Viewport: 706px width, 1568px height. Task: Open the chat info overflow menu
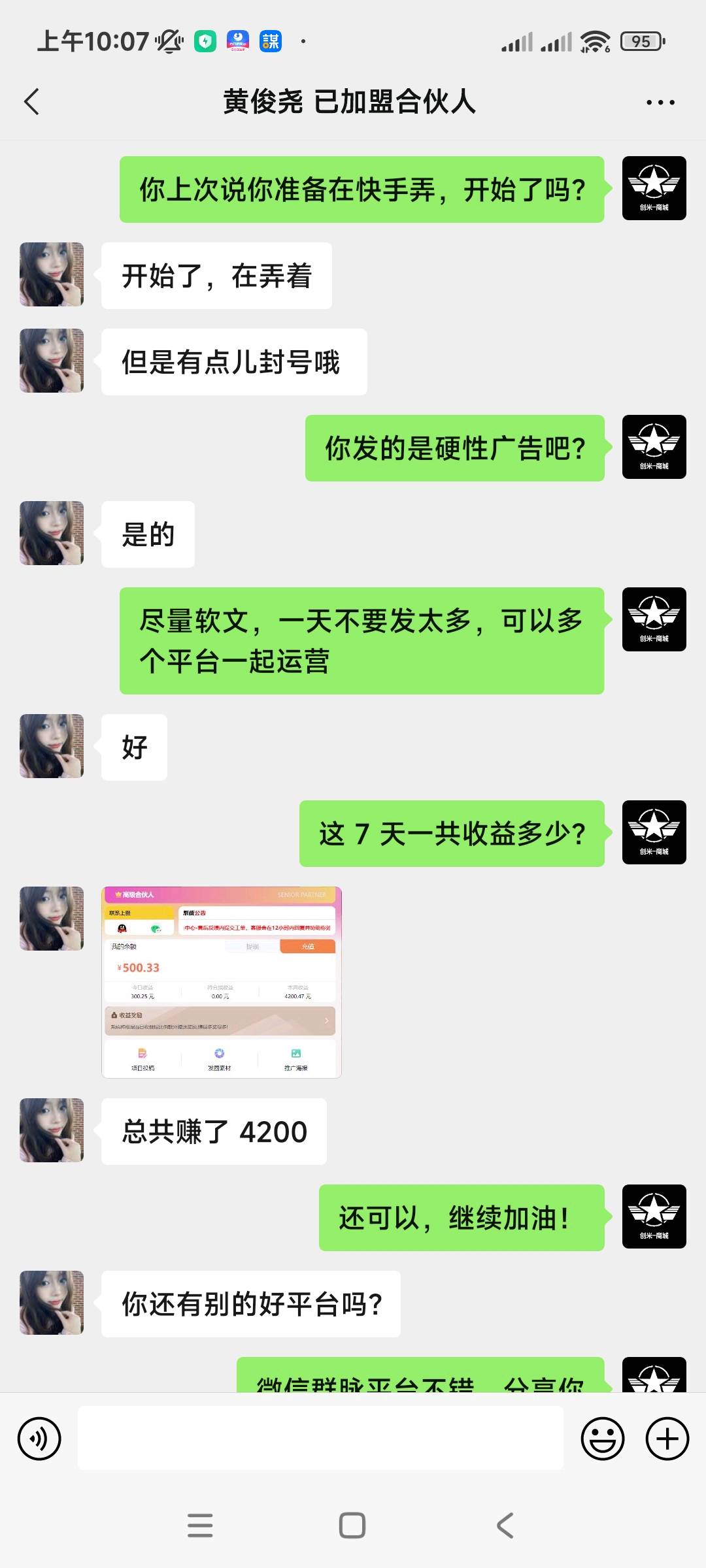[x=660, y=103]
